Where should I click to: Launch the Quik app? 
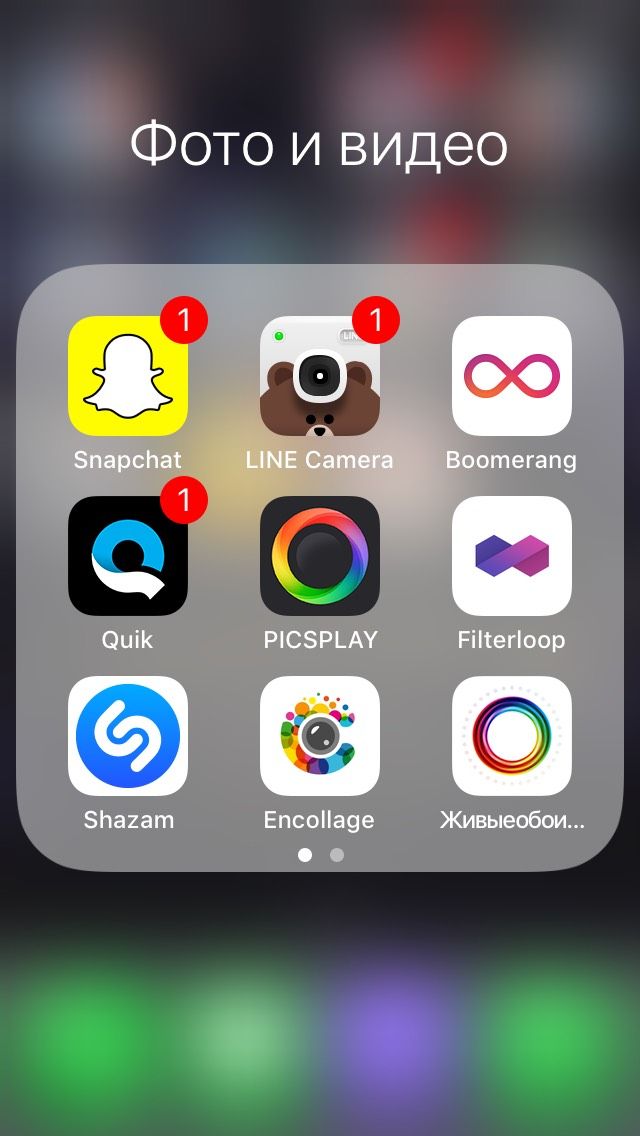128,556
